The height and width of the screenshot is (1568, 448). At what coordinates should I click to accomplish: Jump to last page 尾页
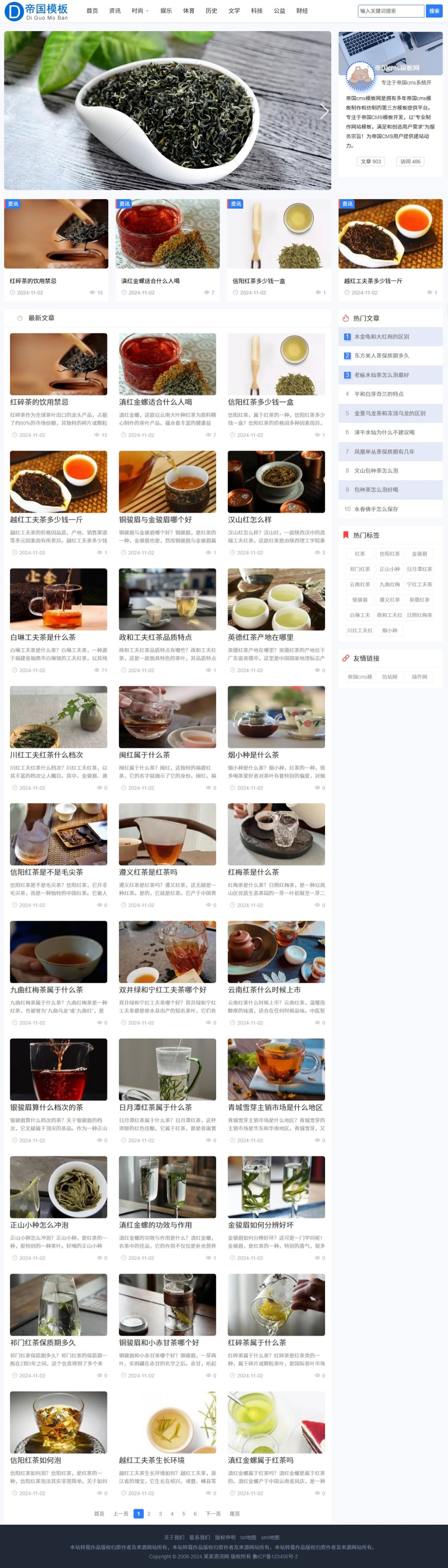tap(235, 1514)
